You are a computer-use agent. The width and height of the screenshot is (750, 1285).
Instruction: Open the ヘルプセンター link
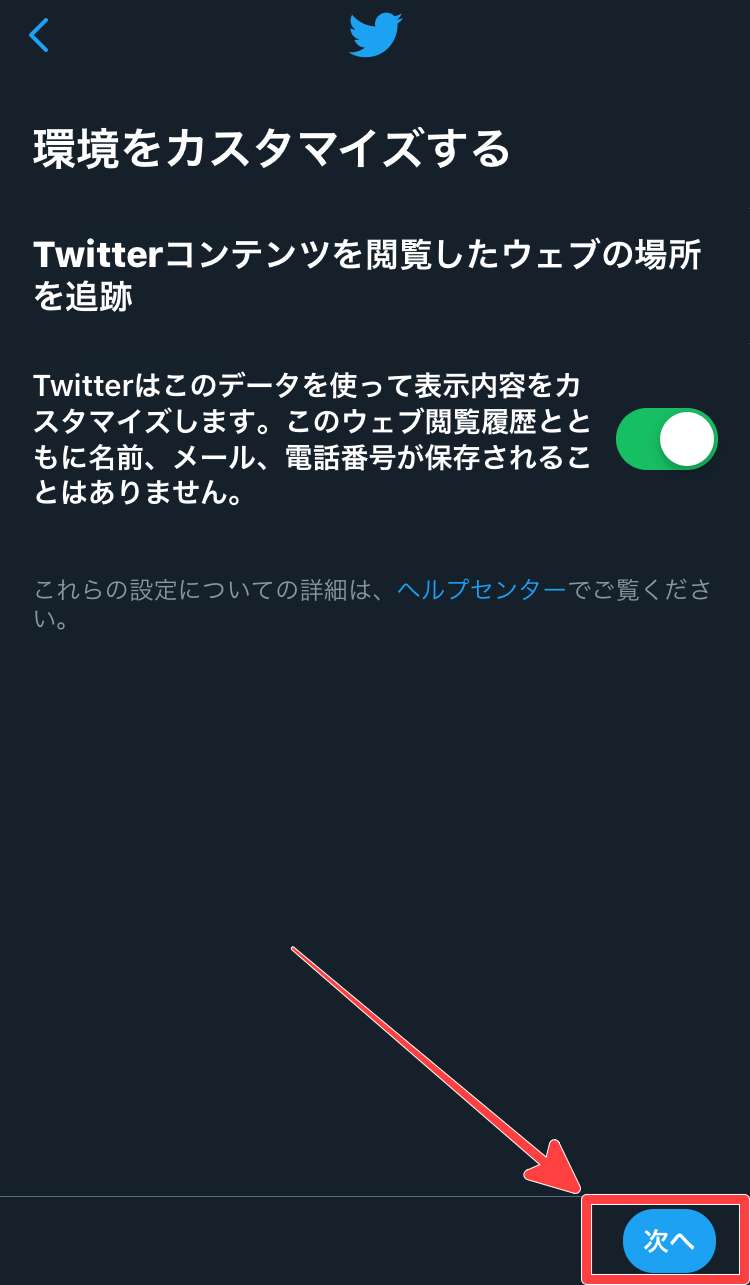(x=481, y=589)
